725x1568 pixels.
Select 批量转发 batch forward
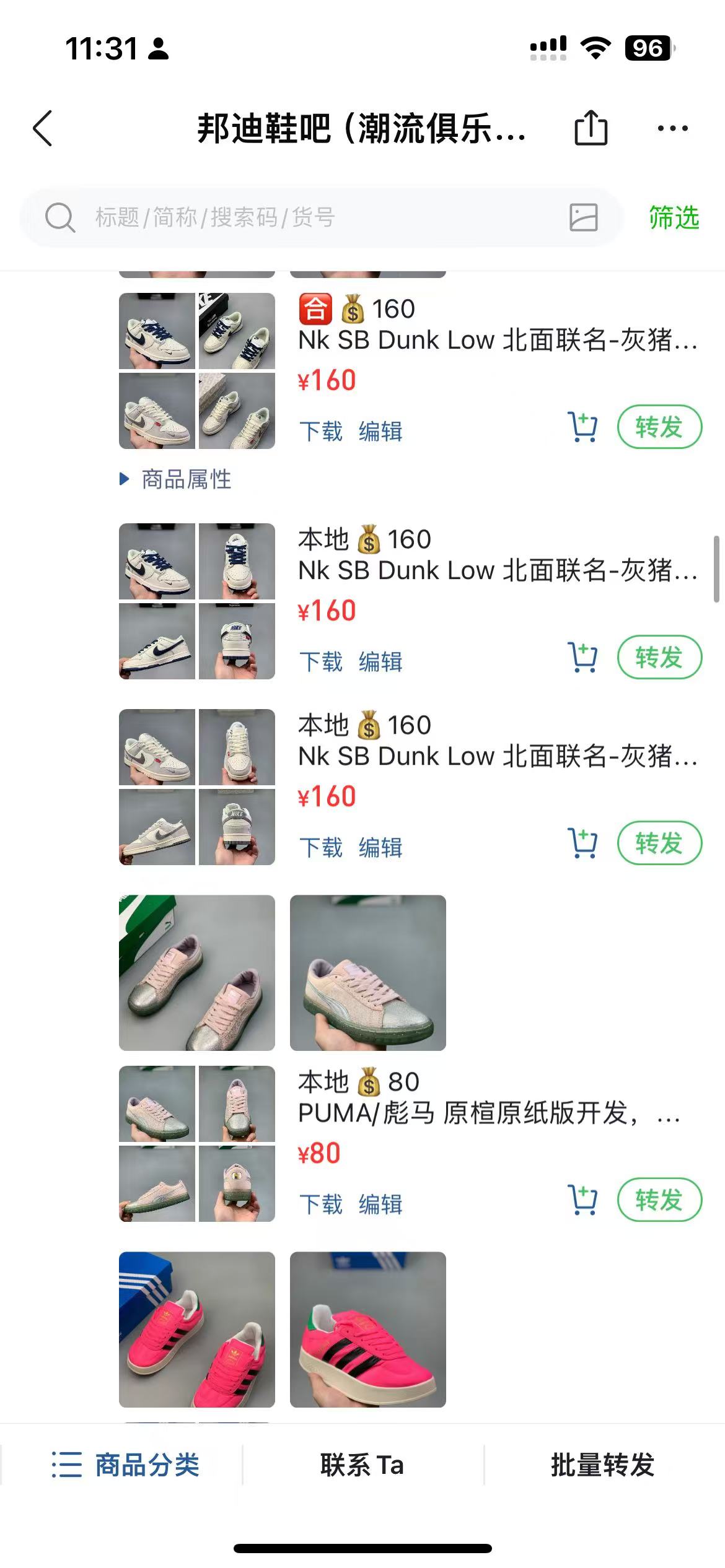click(x=603, y=1465)
